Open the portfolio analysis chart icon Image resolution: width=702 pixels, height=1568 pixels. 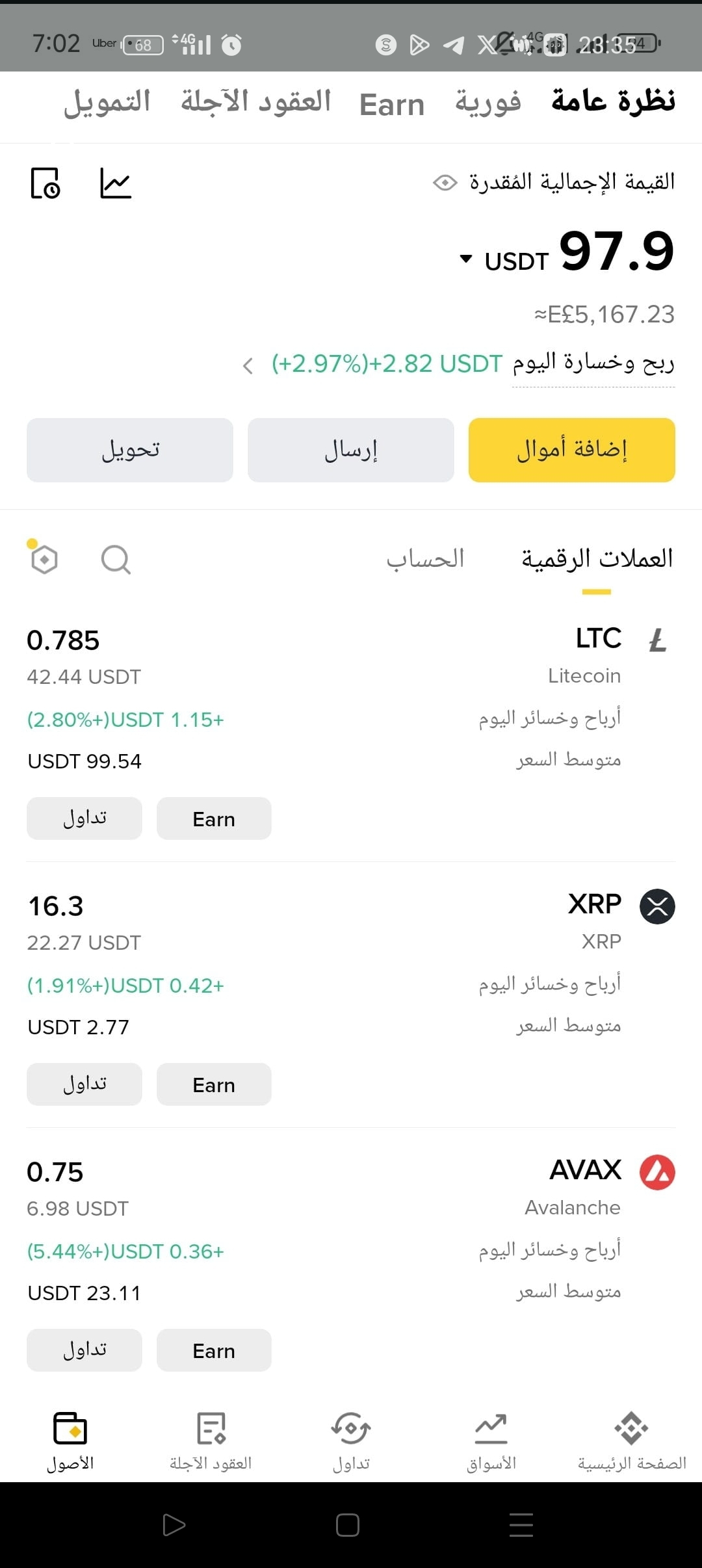pos(116,183)
